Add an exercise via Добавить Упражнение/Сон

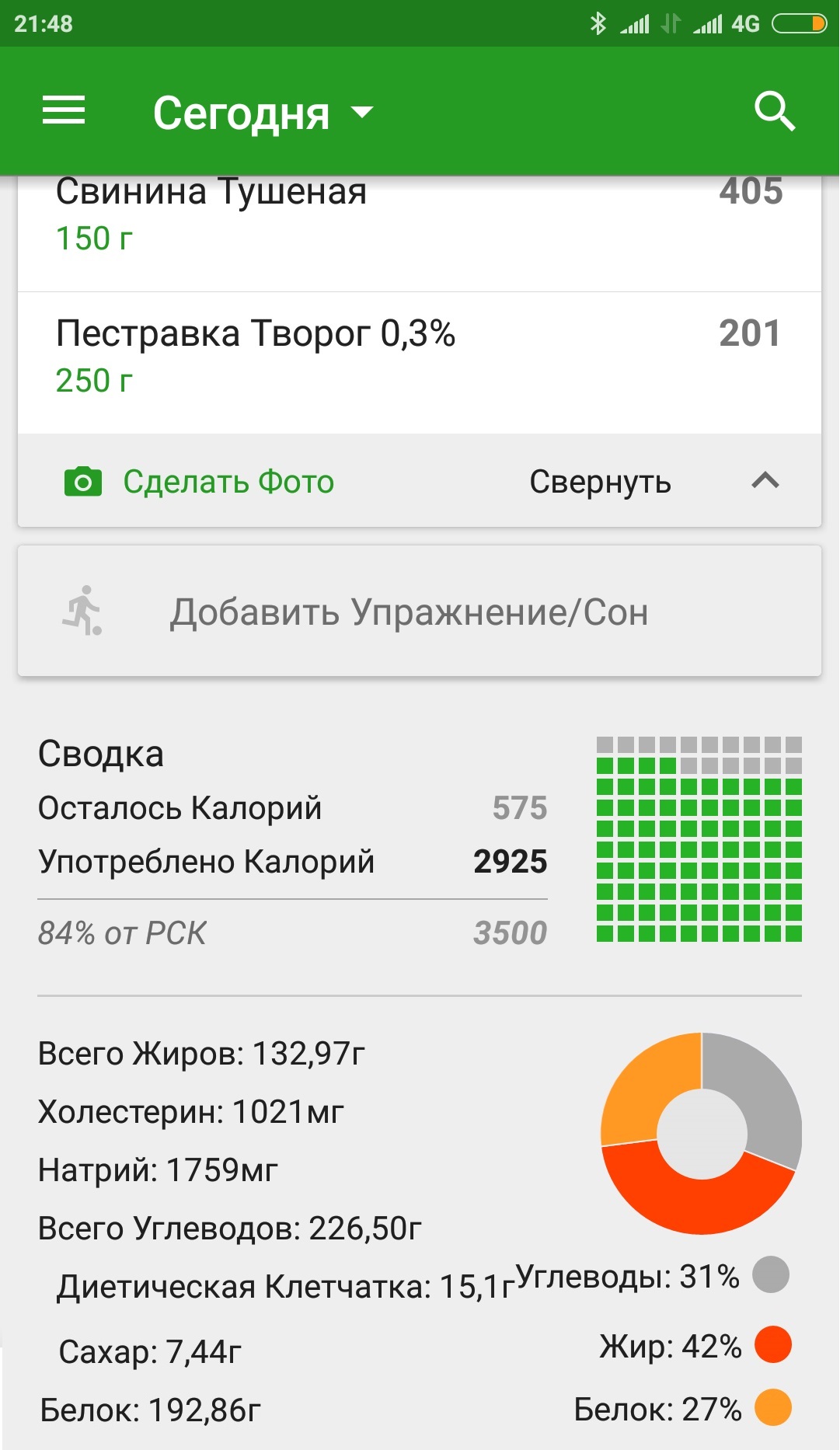coord(420,612)
